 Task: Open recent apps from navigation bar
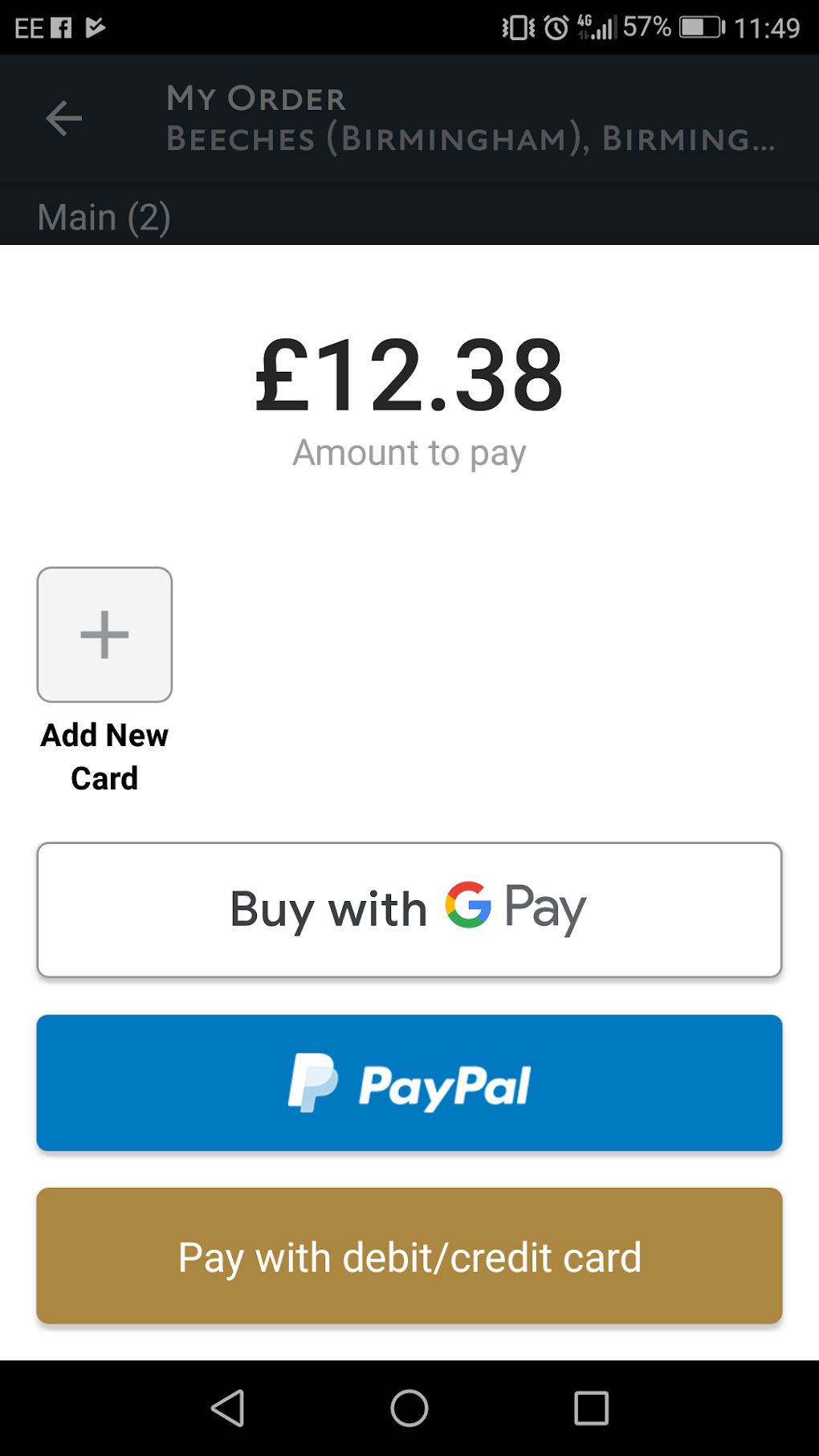pos(592,1408)
